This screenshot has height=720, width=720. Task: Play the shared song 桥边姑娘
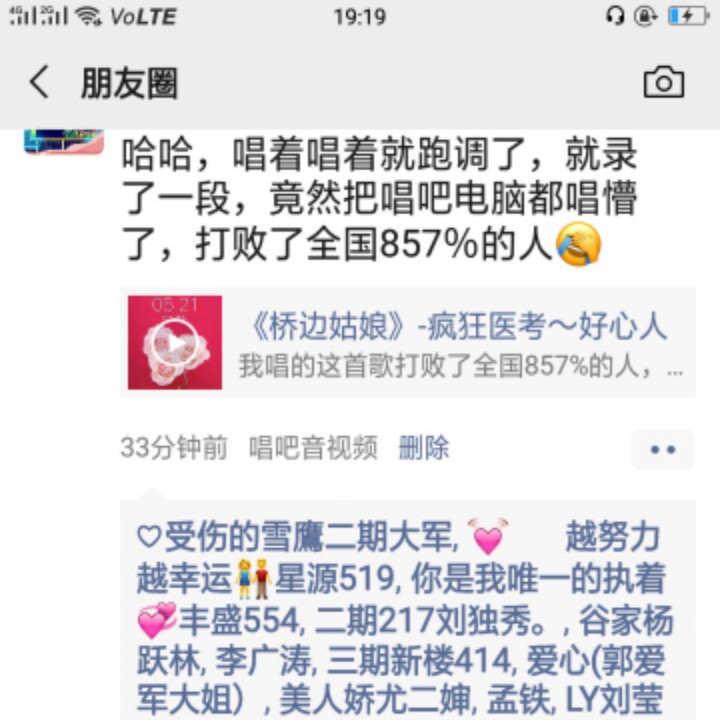pyautogui.click(x=174, y=342)
